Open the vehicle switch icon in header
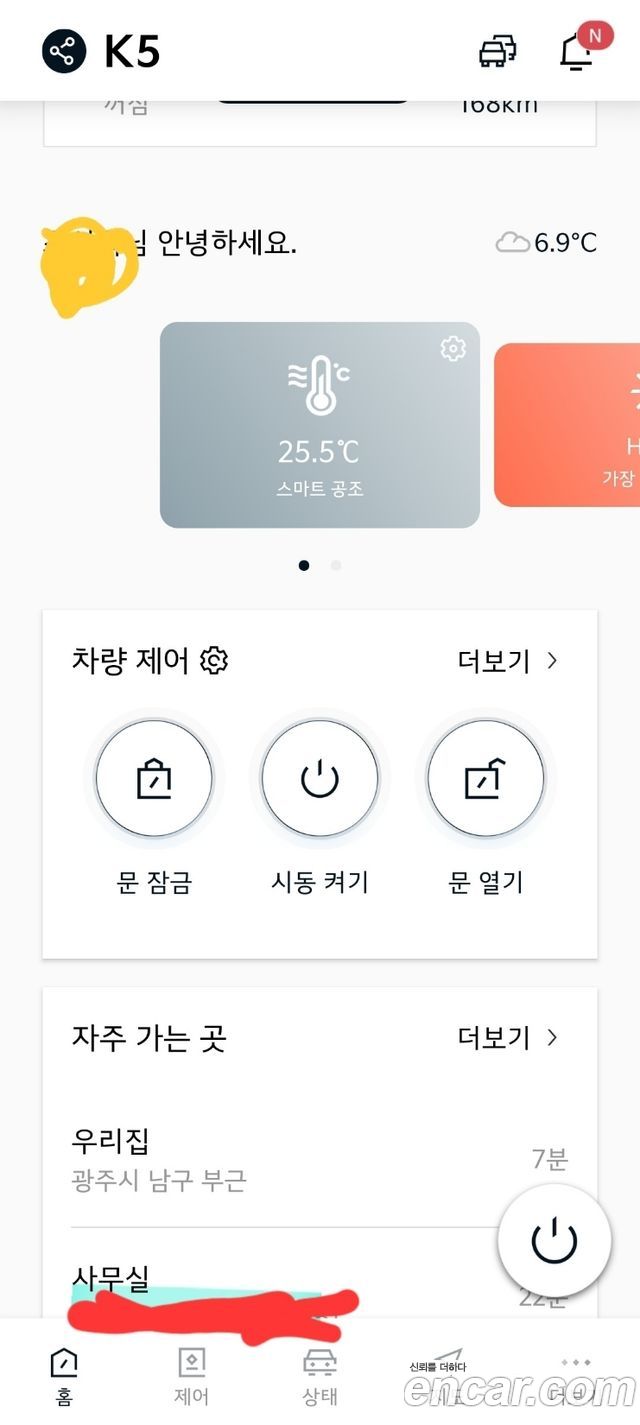Screen dimensions: 640x1425 point(498,51)
